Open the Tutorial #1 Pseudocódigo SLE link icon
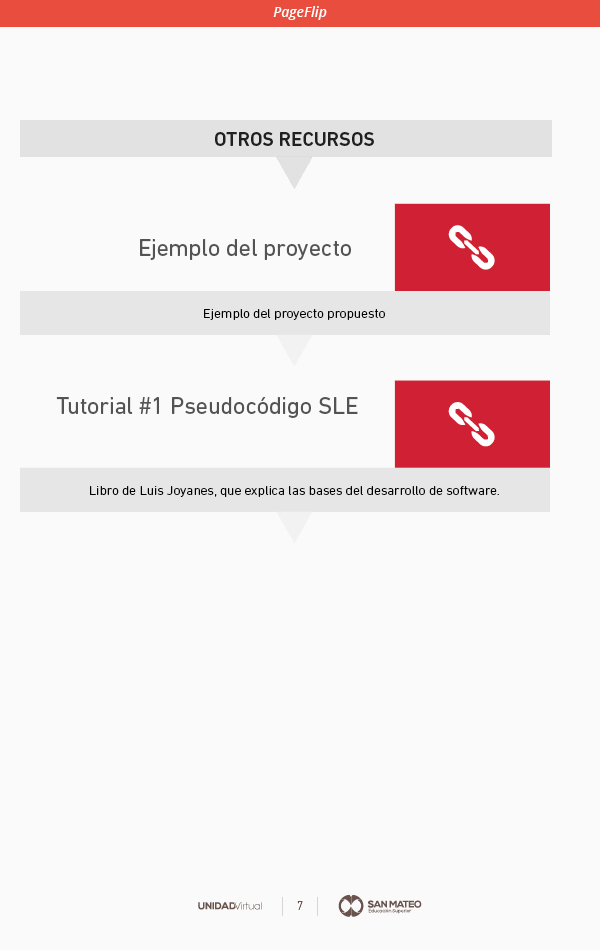 472,424
